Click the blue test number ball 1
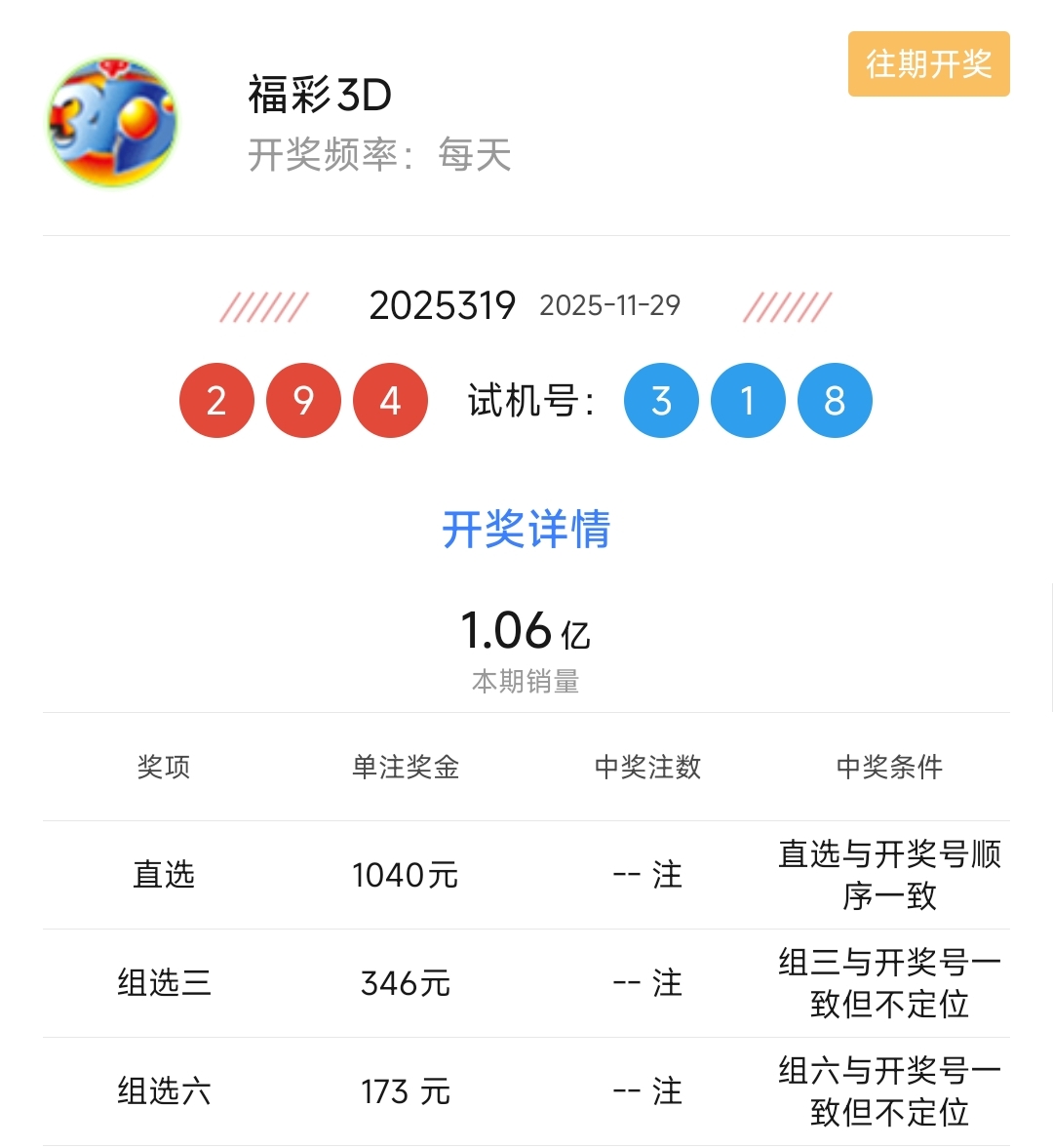This screenshot has width=1053, height=1148. coord(747,400)
